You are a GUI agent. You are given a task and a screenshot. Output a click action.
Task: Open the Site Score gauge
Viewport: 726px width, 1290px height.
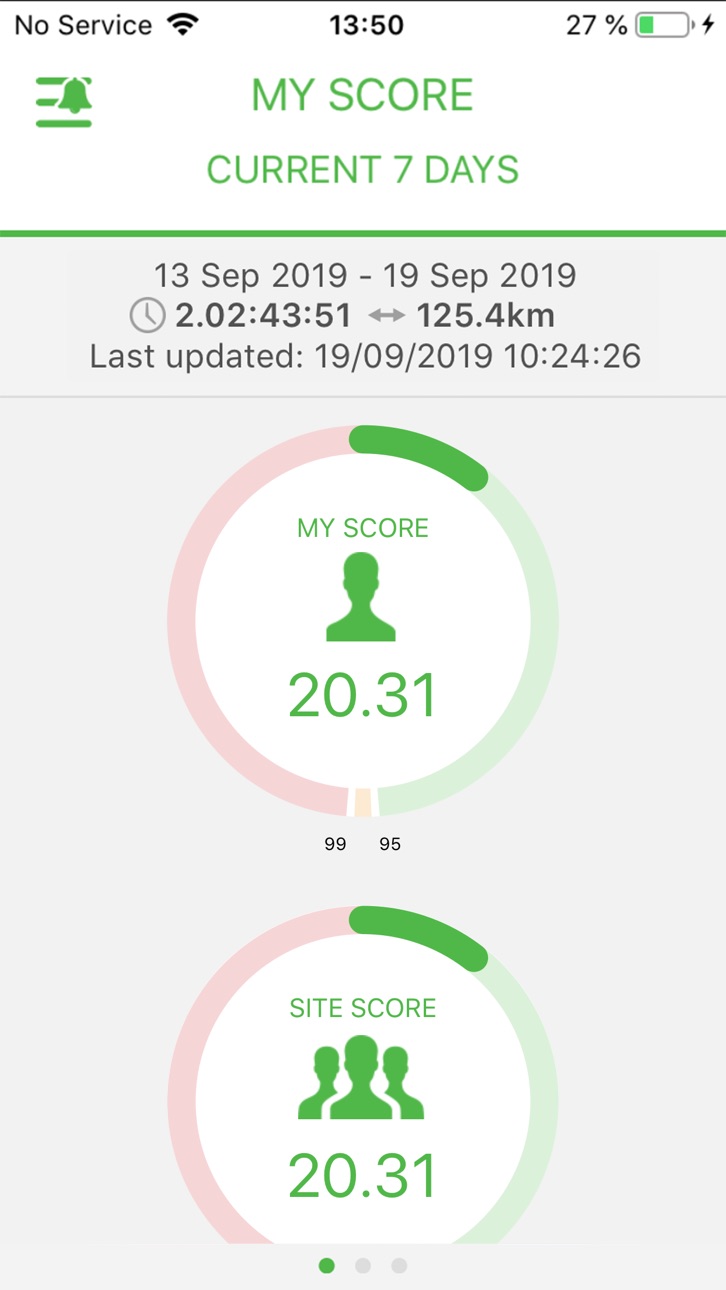pos(363,1075)
